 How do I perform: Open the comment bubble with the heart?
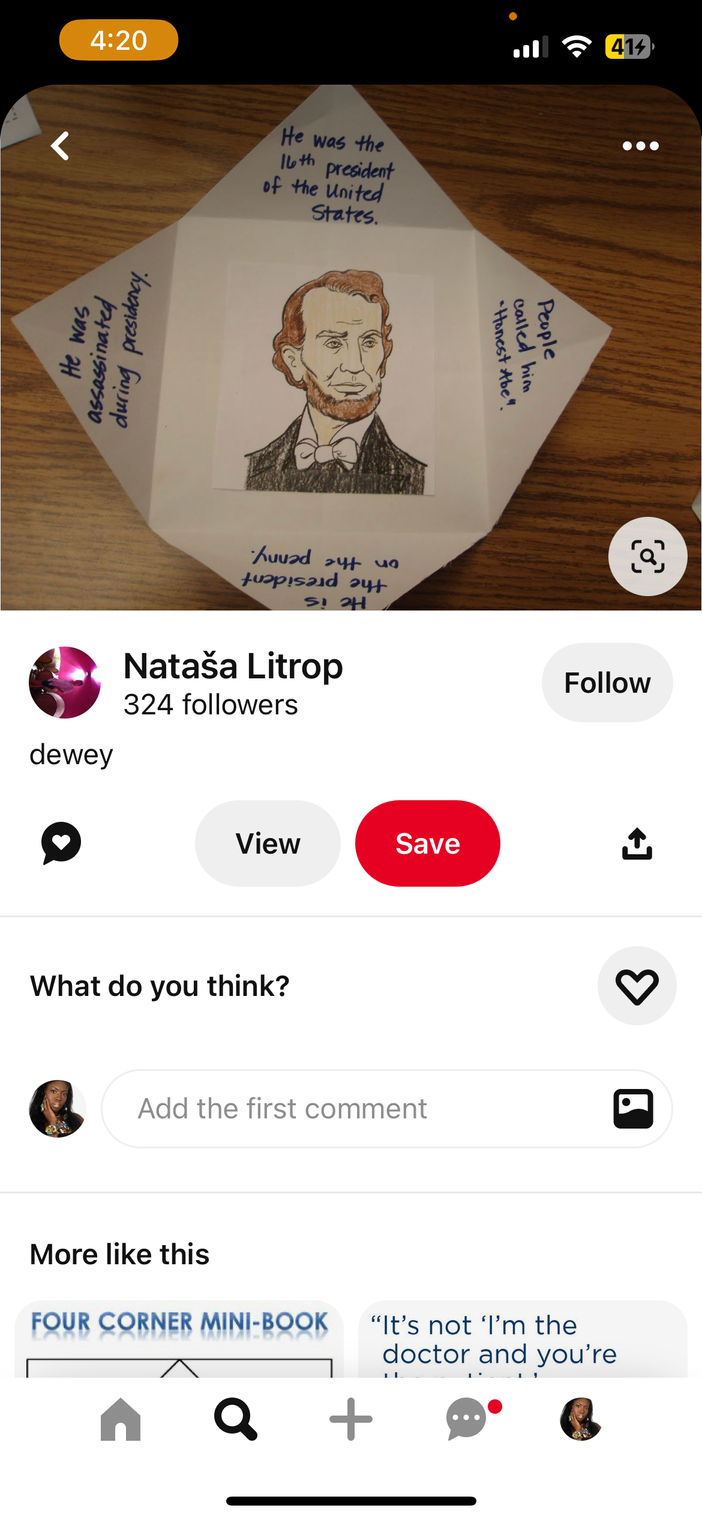(x=61, y=844)
